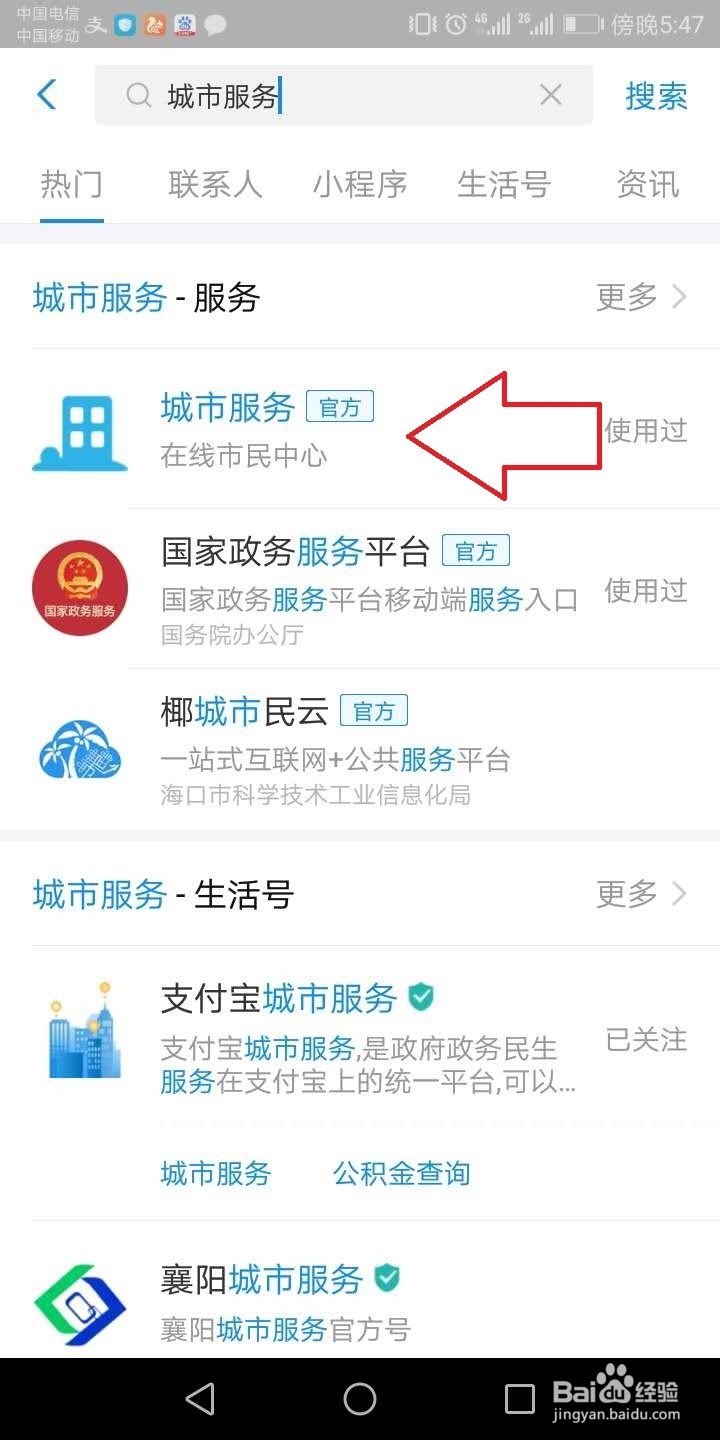This screenshot has height=1440, width=720.
Task: Tap verified checkmark beside 襄阳城市服务
Action: click(388, 1278)
